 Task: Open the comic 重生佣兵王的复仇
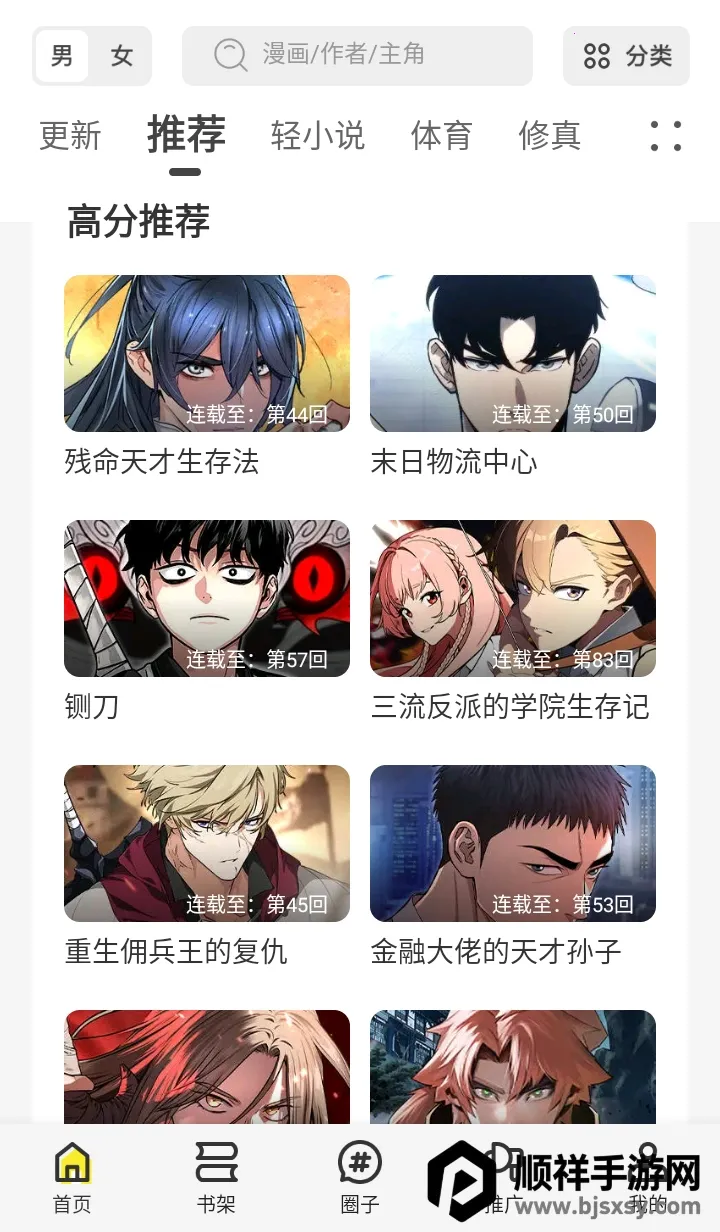[207, 844]
